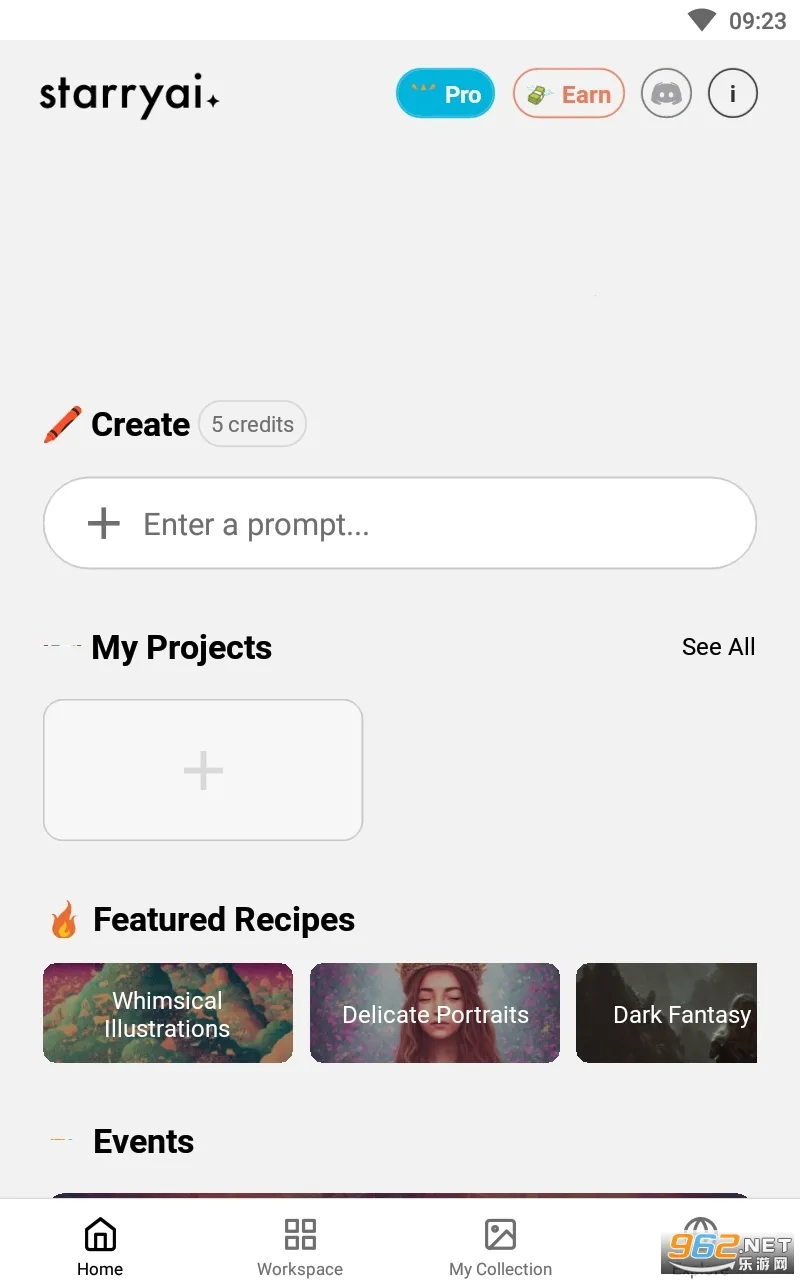The width and height of the screenshot is (800, 1280).
Task: Open the Discord community icon
Action: 666,94
